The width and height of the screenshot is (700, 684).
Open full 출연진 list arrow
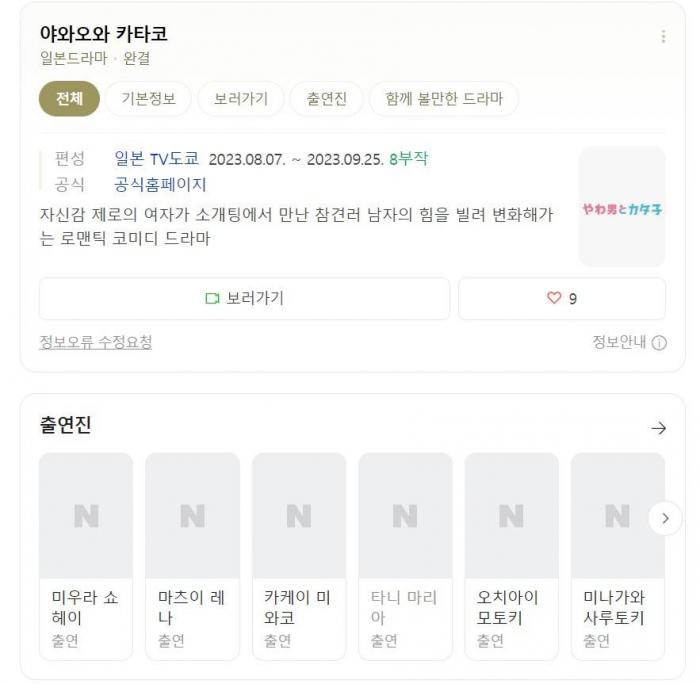[658, 428]
